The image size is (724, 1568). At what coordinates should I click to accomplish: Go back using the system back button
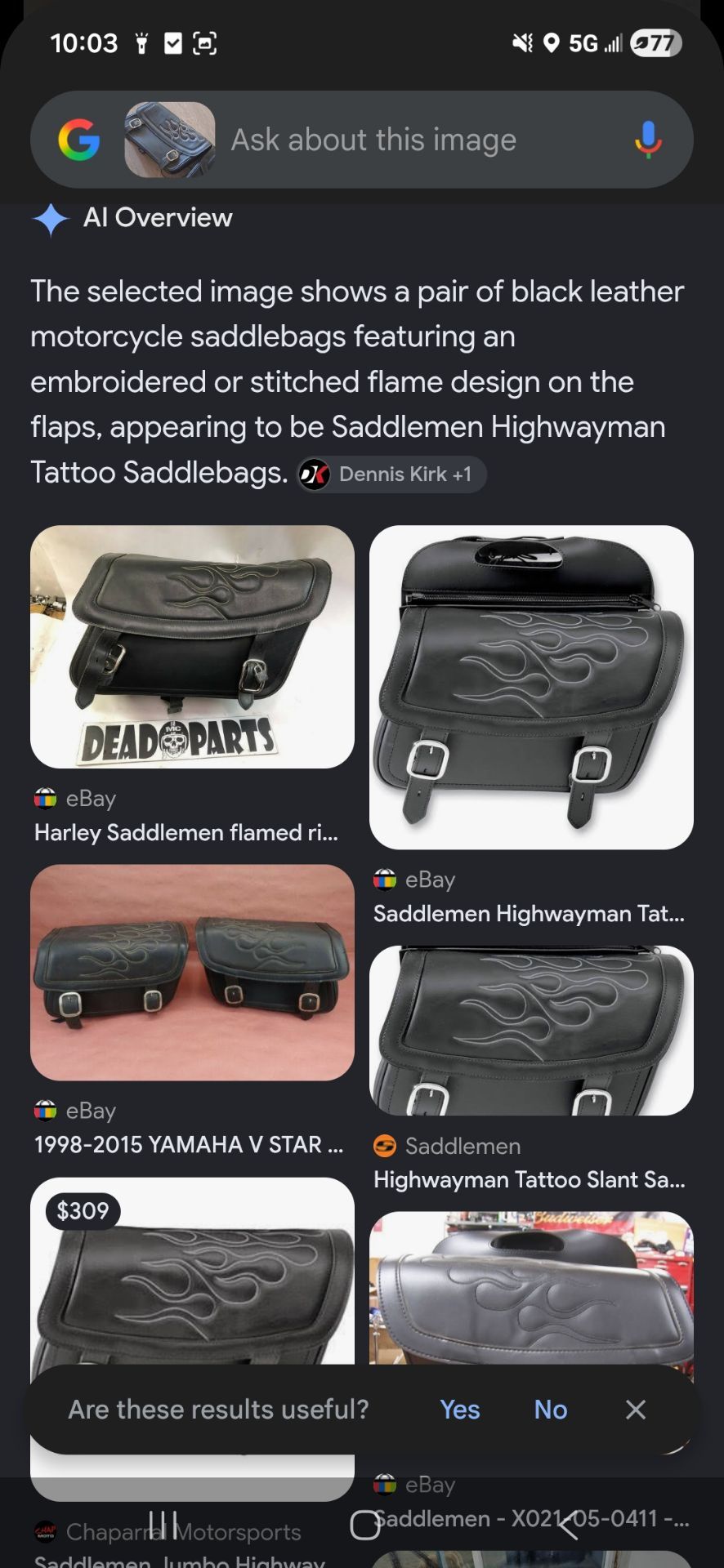coord(569,1525)
